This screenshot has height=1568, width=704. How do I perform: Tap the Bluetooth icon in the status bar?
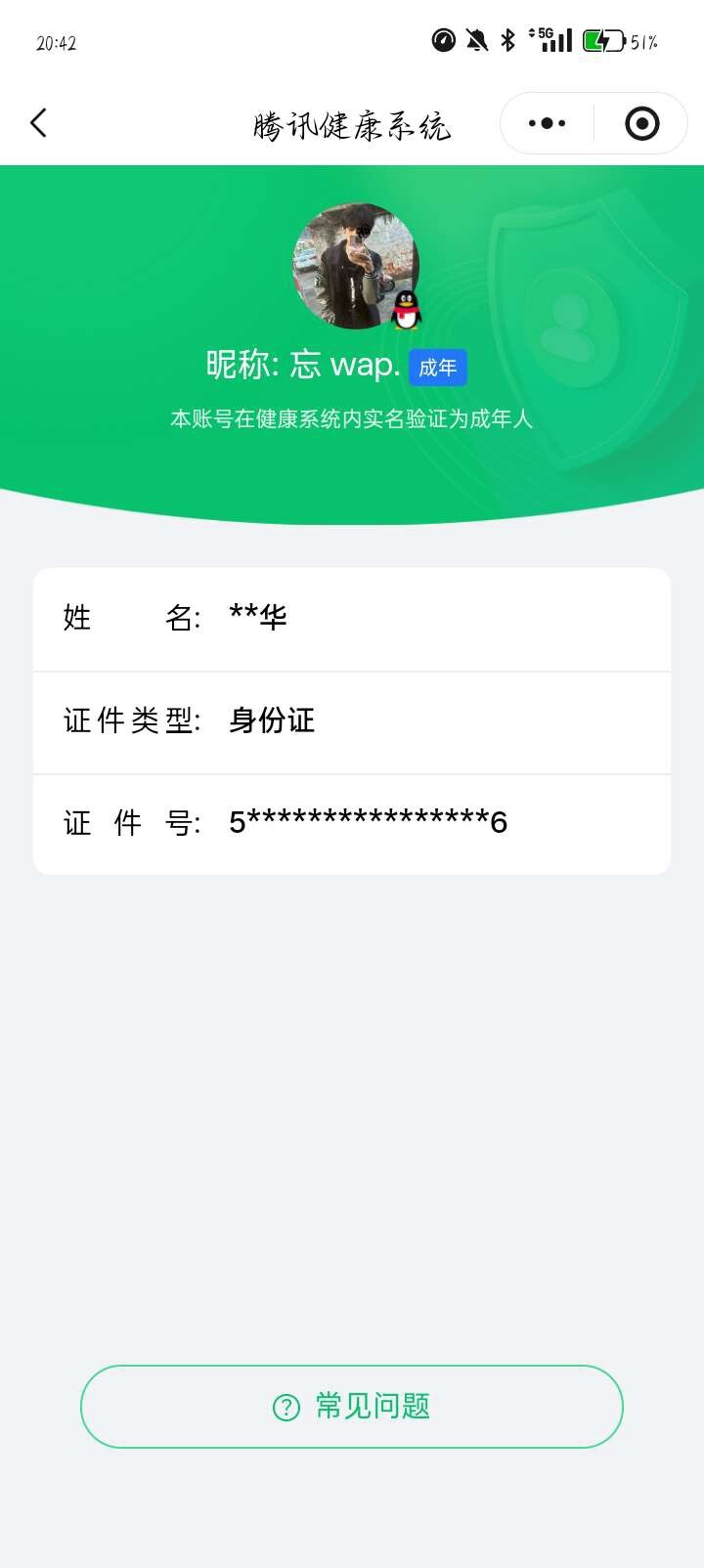507,39
